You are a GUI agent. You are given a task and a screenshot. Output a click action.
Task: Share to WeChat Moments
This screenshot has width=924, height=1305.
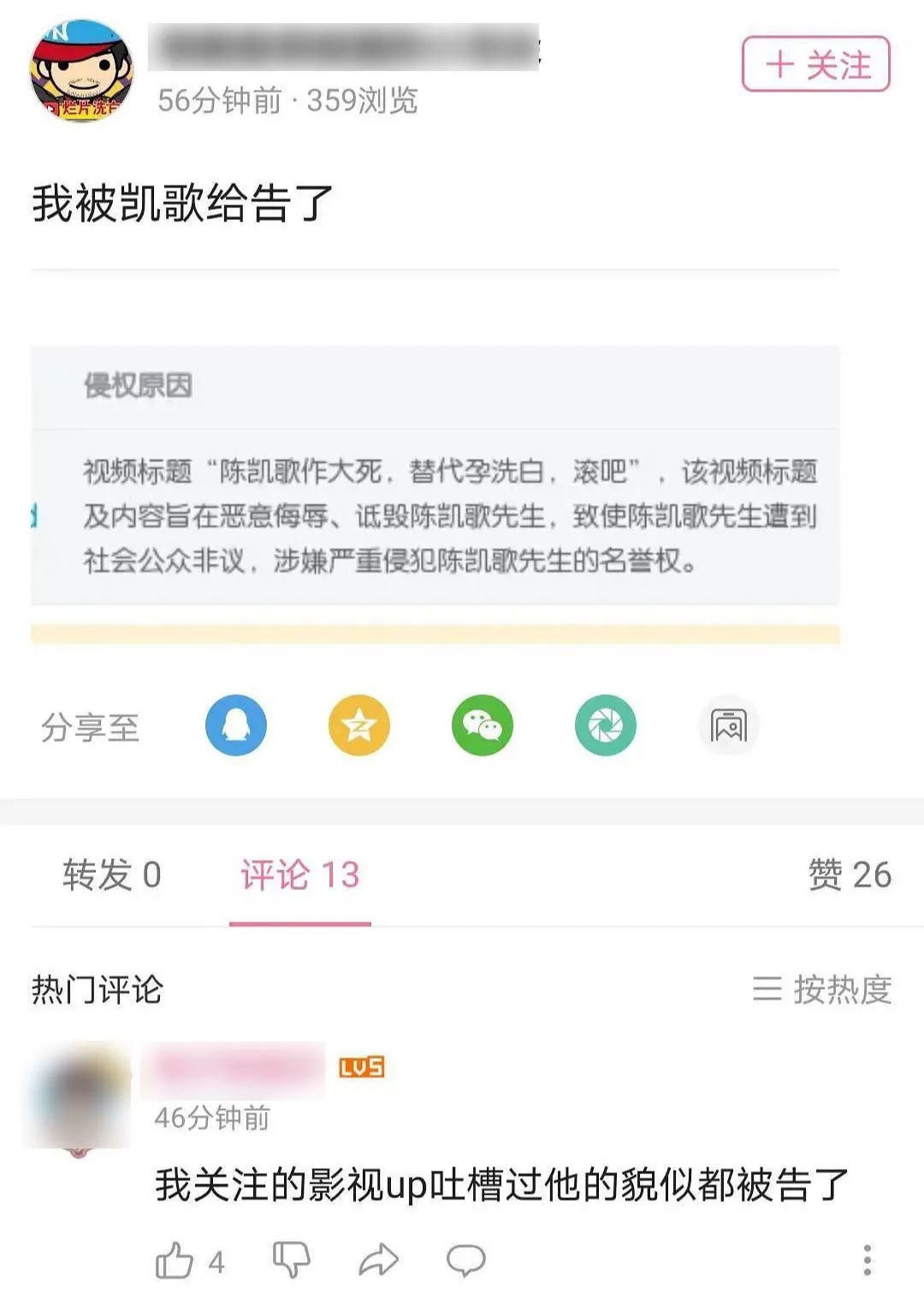[606, 726]
